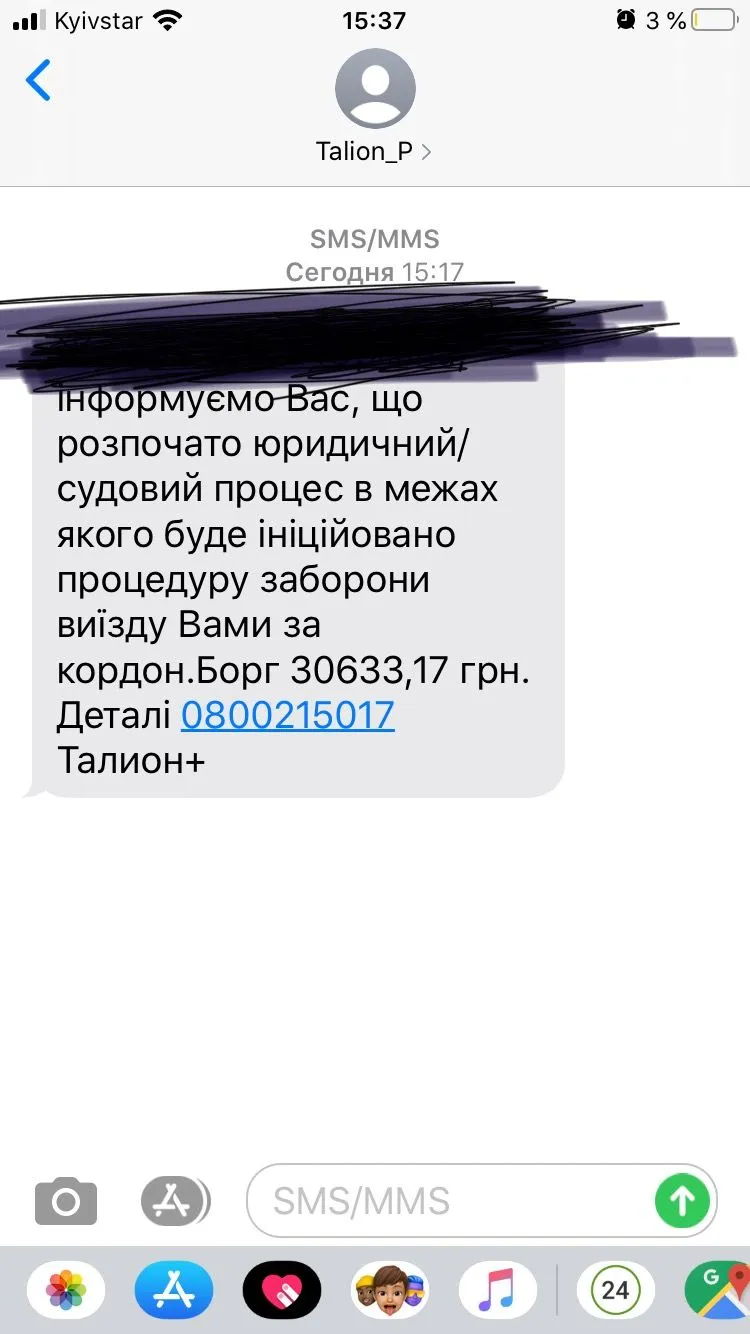Call the linked number 0800215017

288,715
